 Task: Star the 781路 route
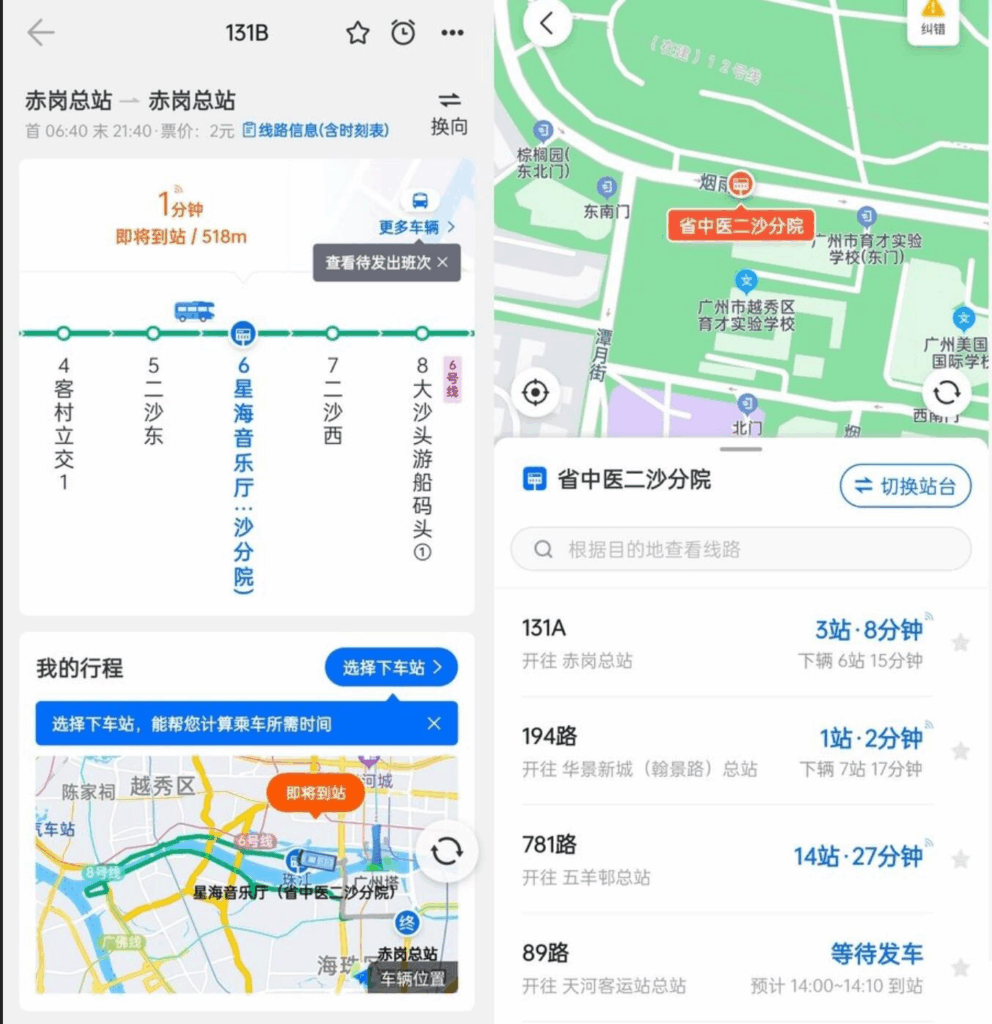960,859
